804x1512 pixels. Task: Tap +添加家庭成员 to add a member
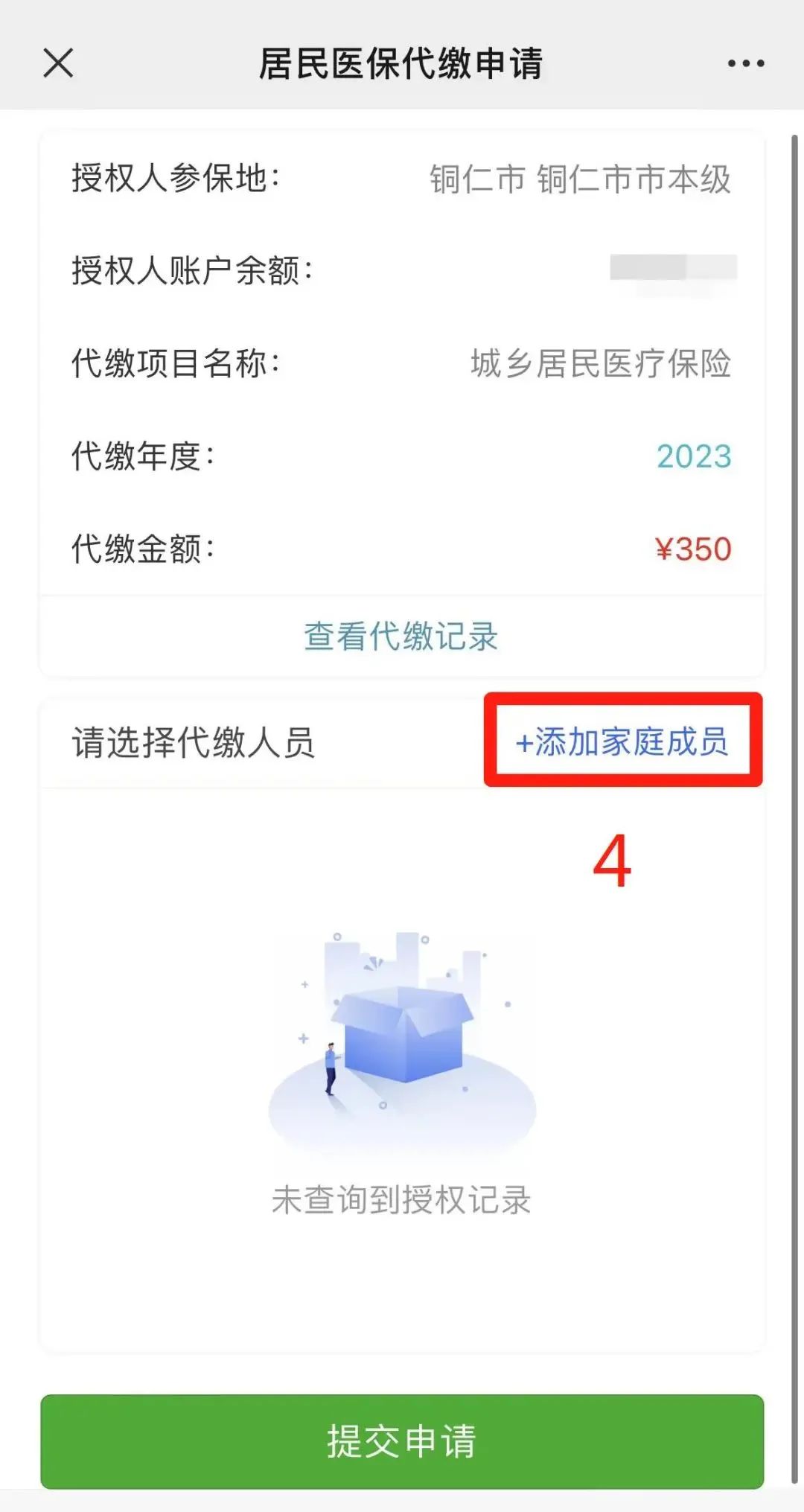pyautogui.click(x=622, y=741)
